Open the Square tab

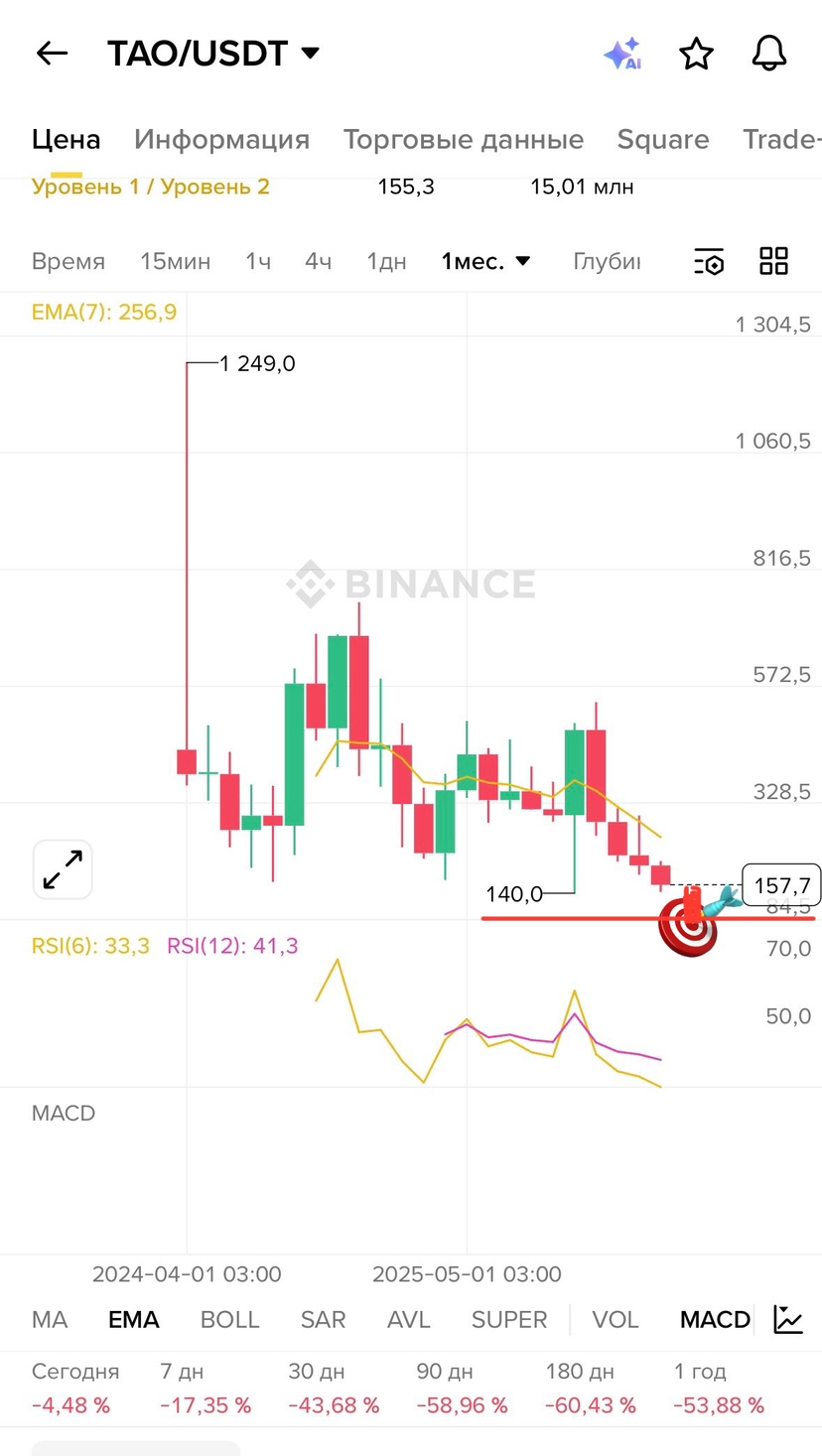pos(662,139)
